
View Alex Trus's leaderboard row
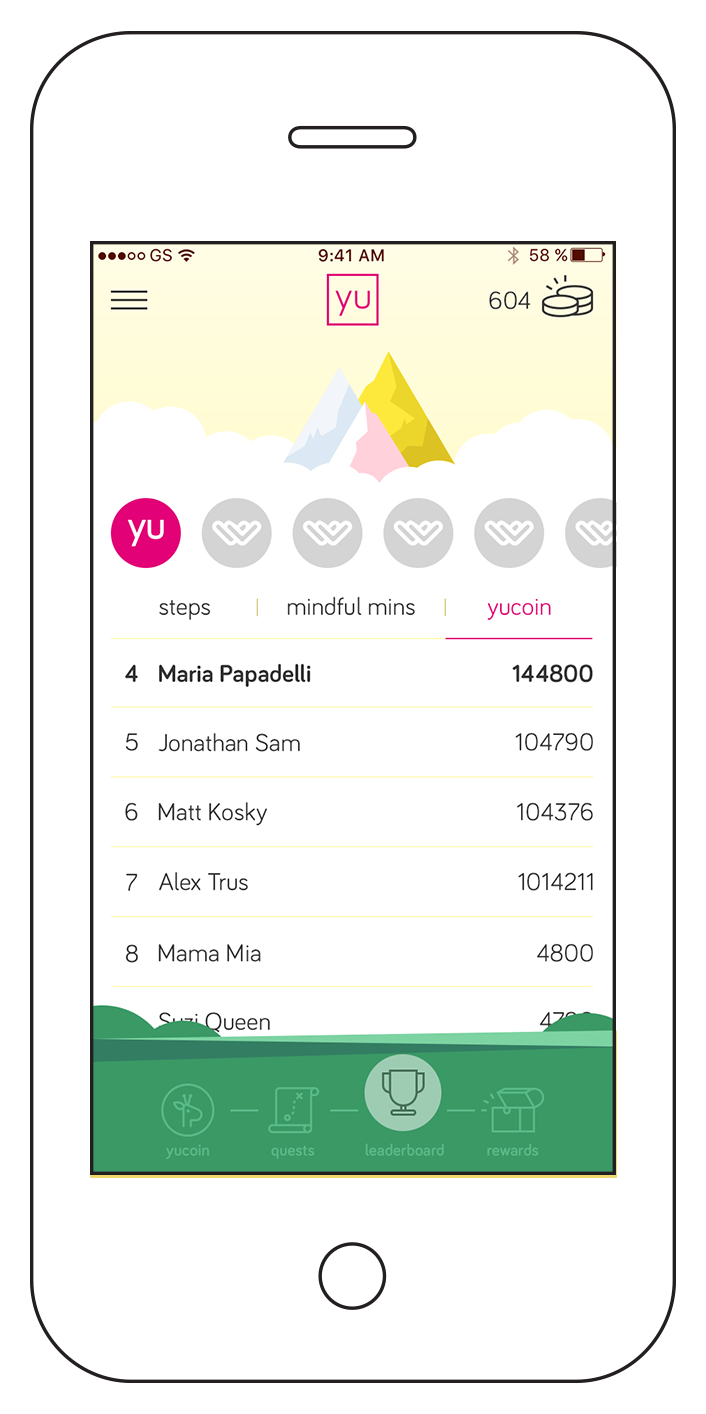pos(352,882)
